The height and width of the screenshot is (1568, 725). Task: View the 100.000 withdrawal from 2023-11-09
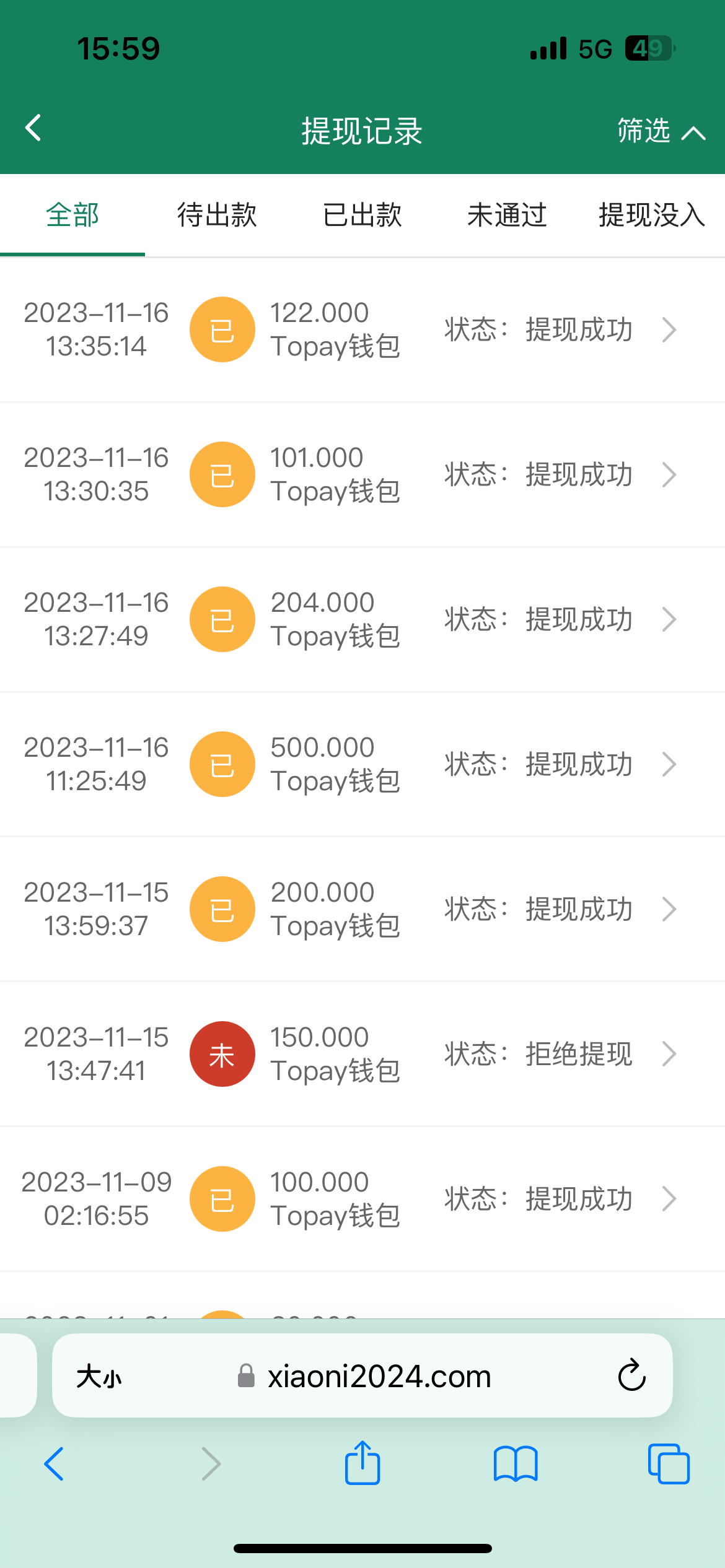coord(362,1199)
